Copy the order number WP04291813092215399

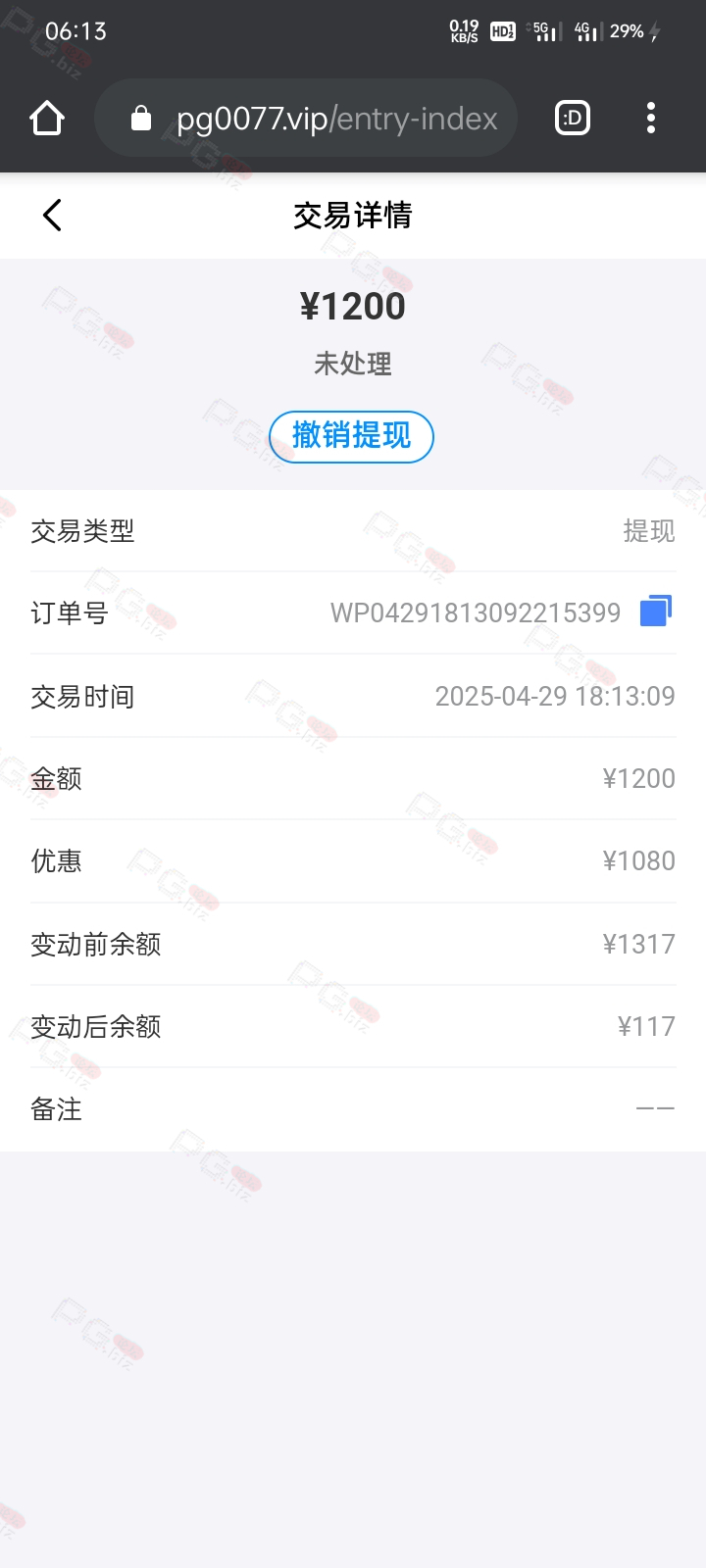pyautogui.click(x=656, y=612)
